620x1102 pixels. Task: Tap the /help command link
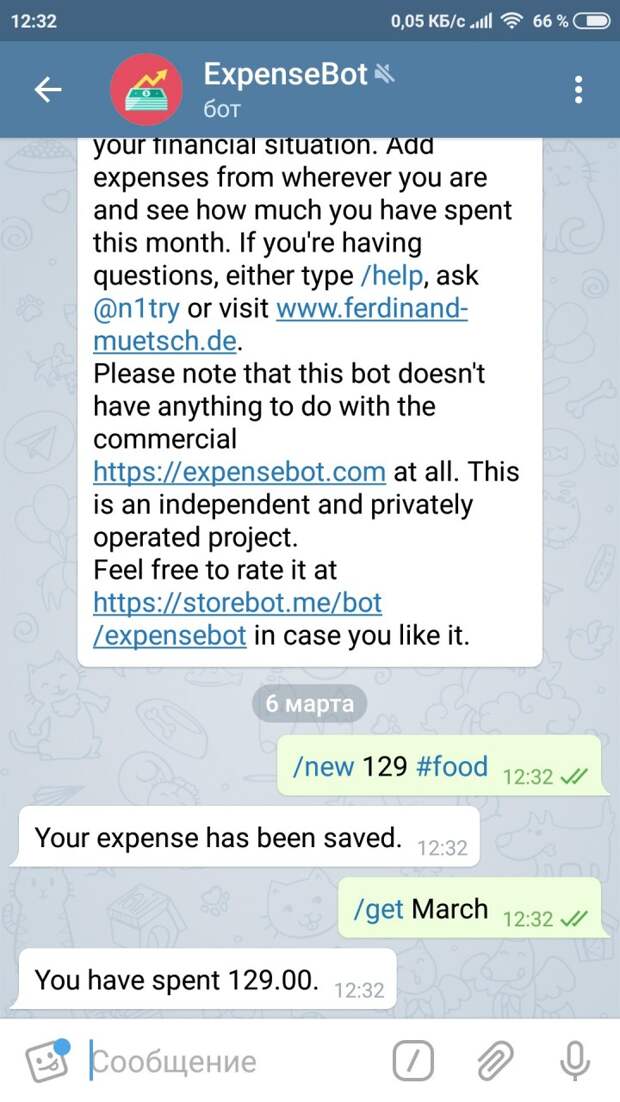coord(392,276)
